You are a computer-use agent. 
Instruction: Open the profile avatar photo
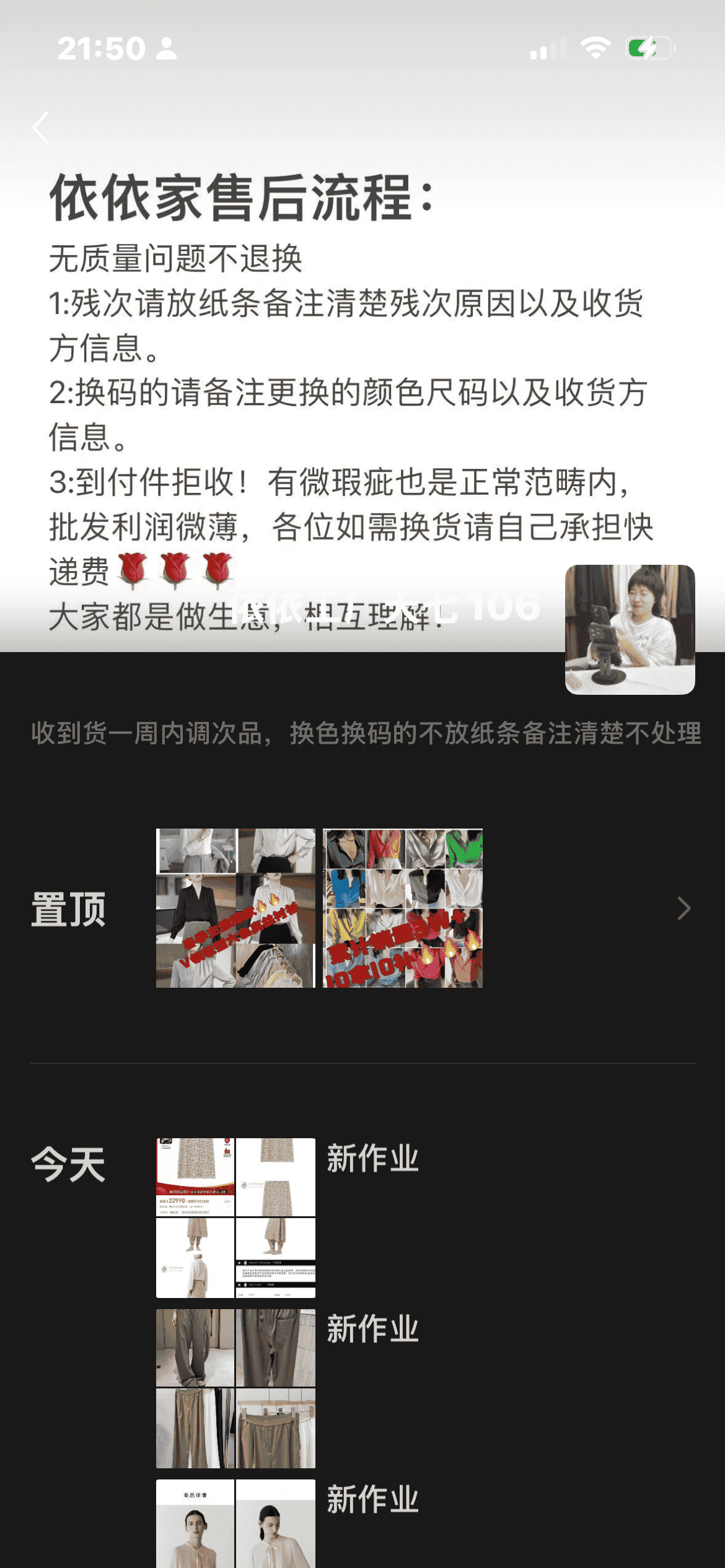click(x=630, y=629)
